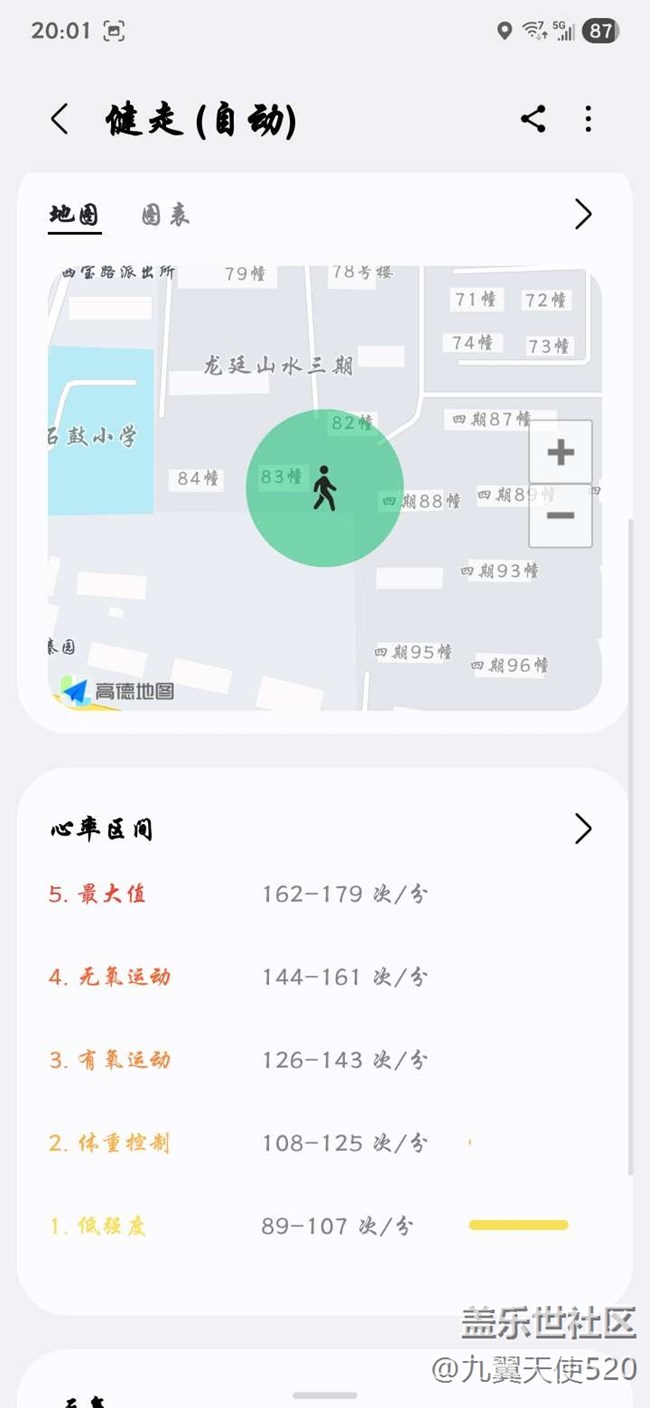Open the overflow menu
650x1408 pixels.
click(588, 119)
